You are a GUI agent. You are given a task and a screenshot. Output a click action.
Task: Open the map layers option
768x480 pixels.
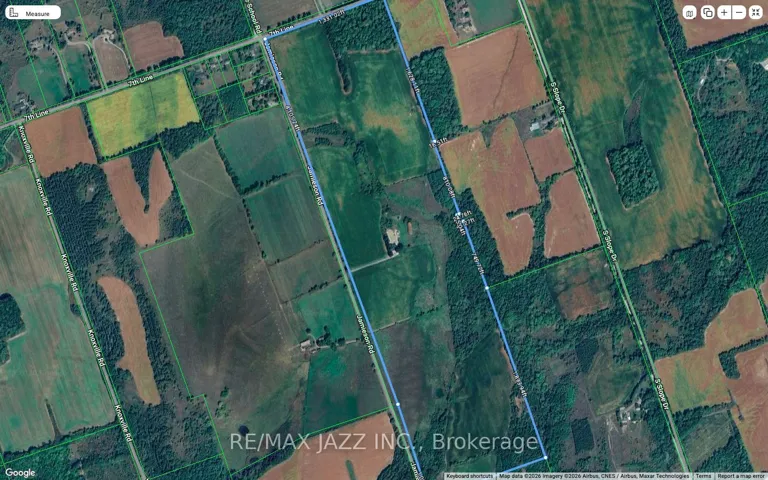pyautogui.click(x=707, y=13)
